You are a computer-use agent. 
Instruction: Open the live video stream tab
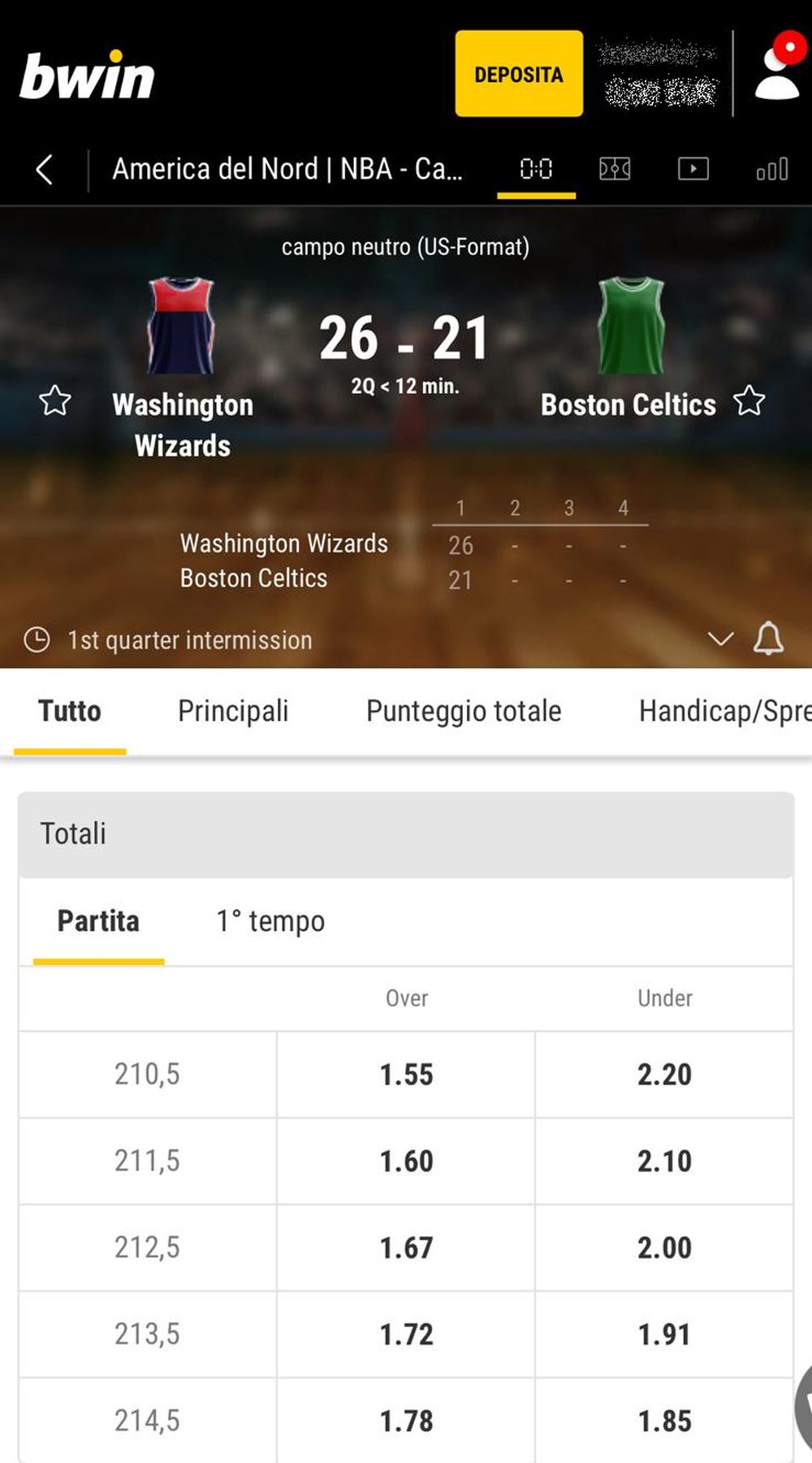click(693, 169)
